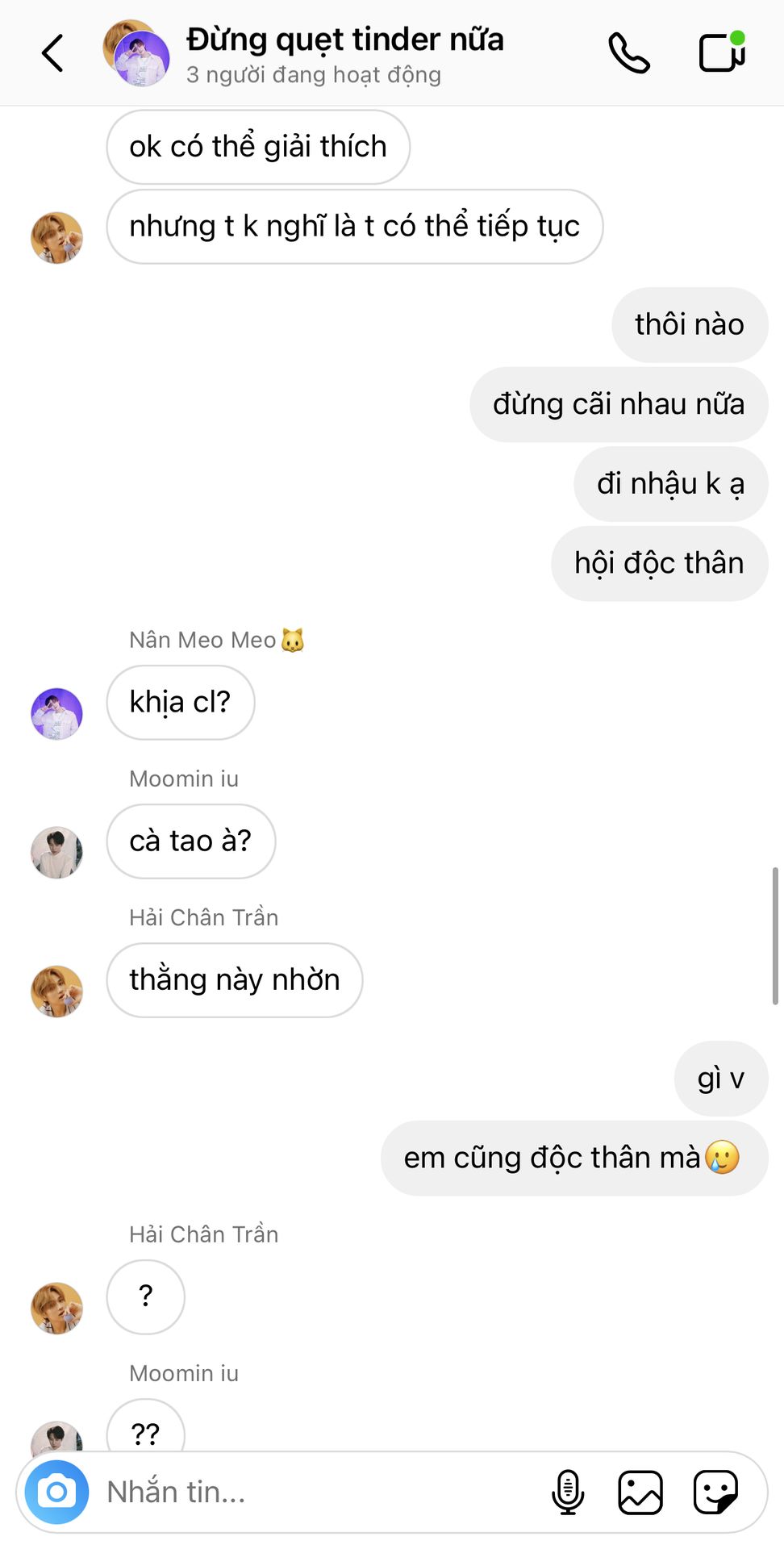View profile avatar beside cà tao à? message

coord(56,852)
